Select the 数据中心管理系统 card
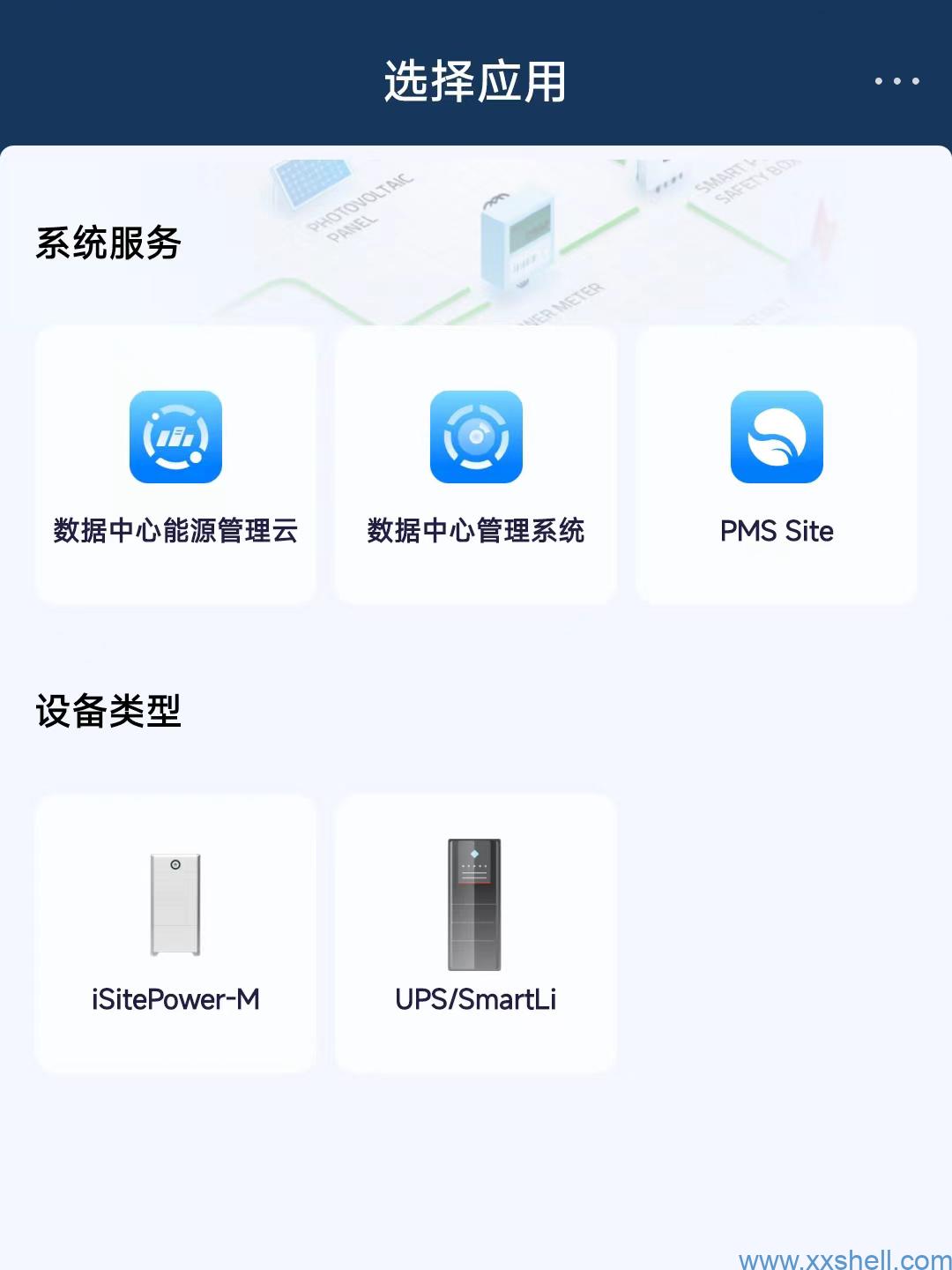Image resolution: width=952 pixels, height=1270 pixels. (x=476, y=465)
